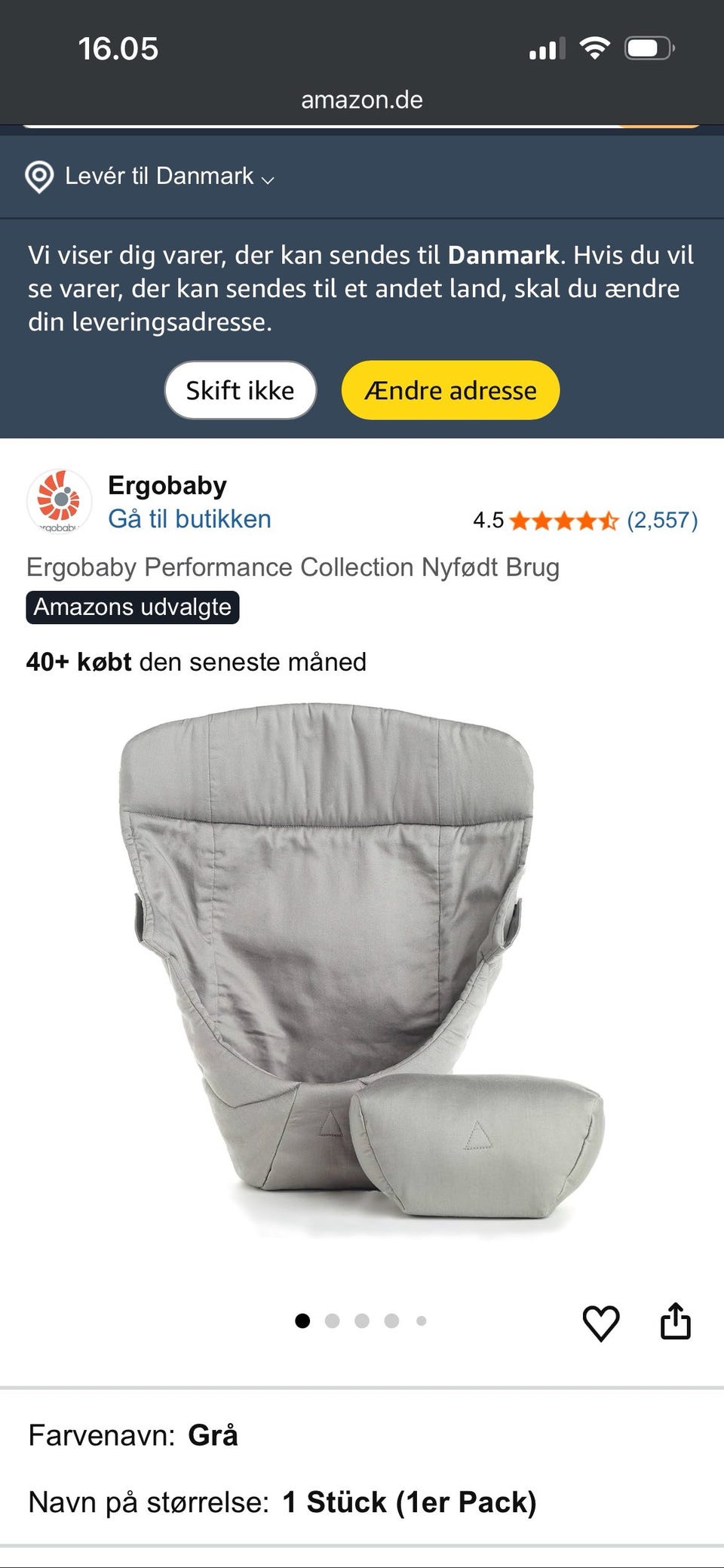The image size is (724, 1568).
Task: Open the amazon.de address bar
Action: 362,100
